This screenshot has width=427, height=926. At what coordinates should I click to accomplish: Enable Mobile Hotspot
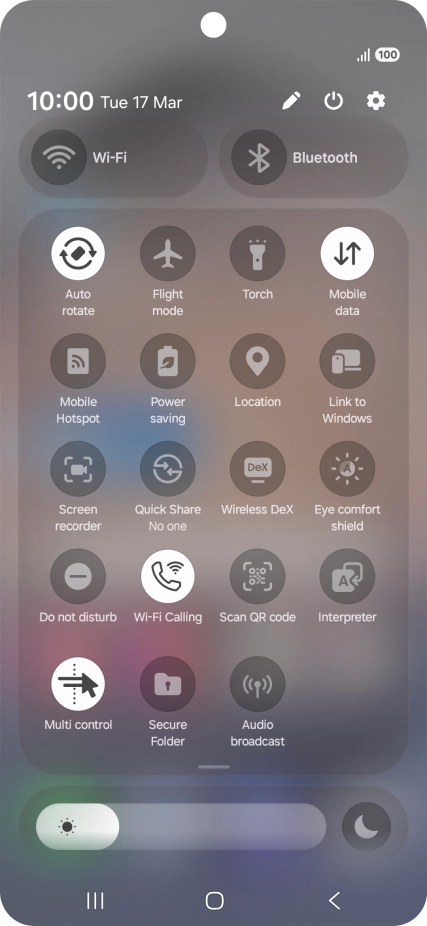(78, 361)
